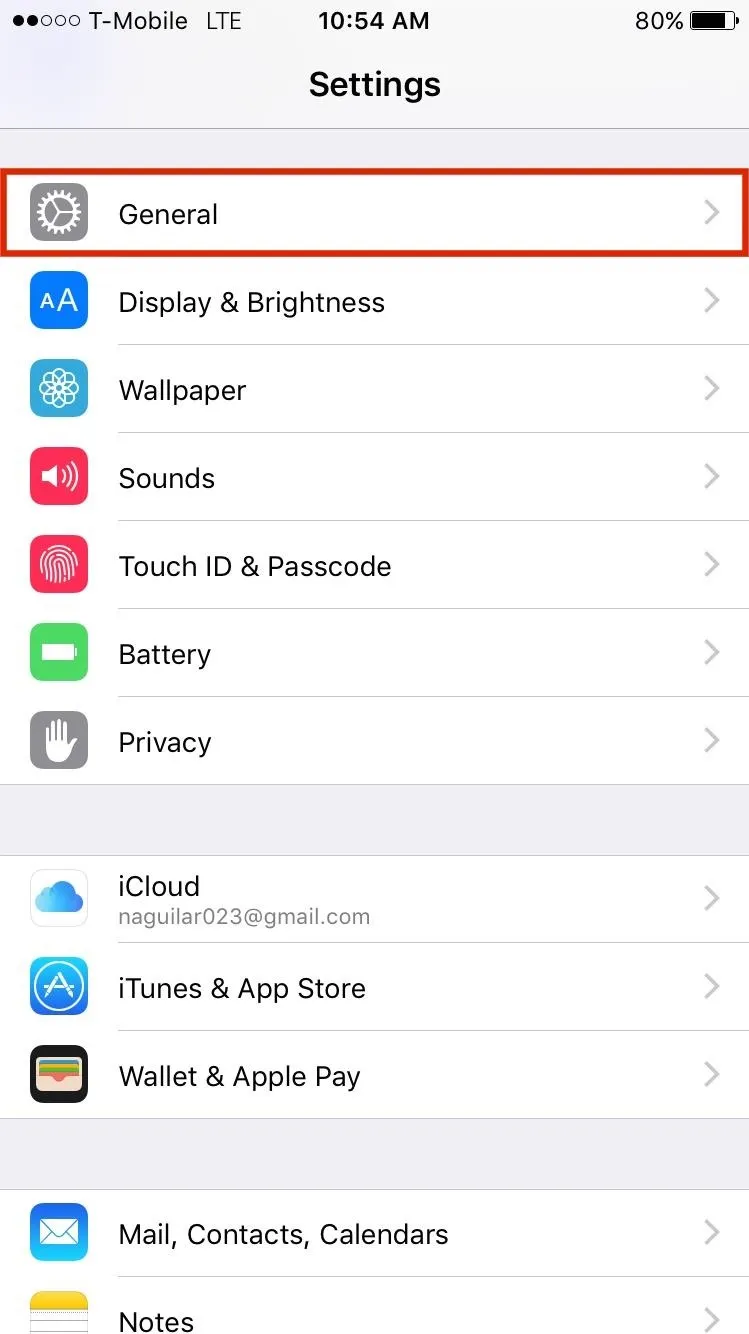Open iCloud account settings
The height and width of the screenshot is (1334, 749).
374,899
